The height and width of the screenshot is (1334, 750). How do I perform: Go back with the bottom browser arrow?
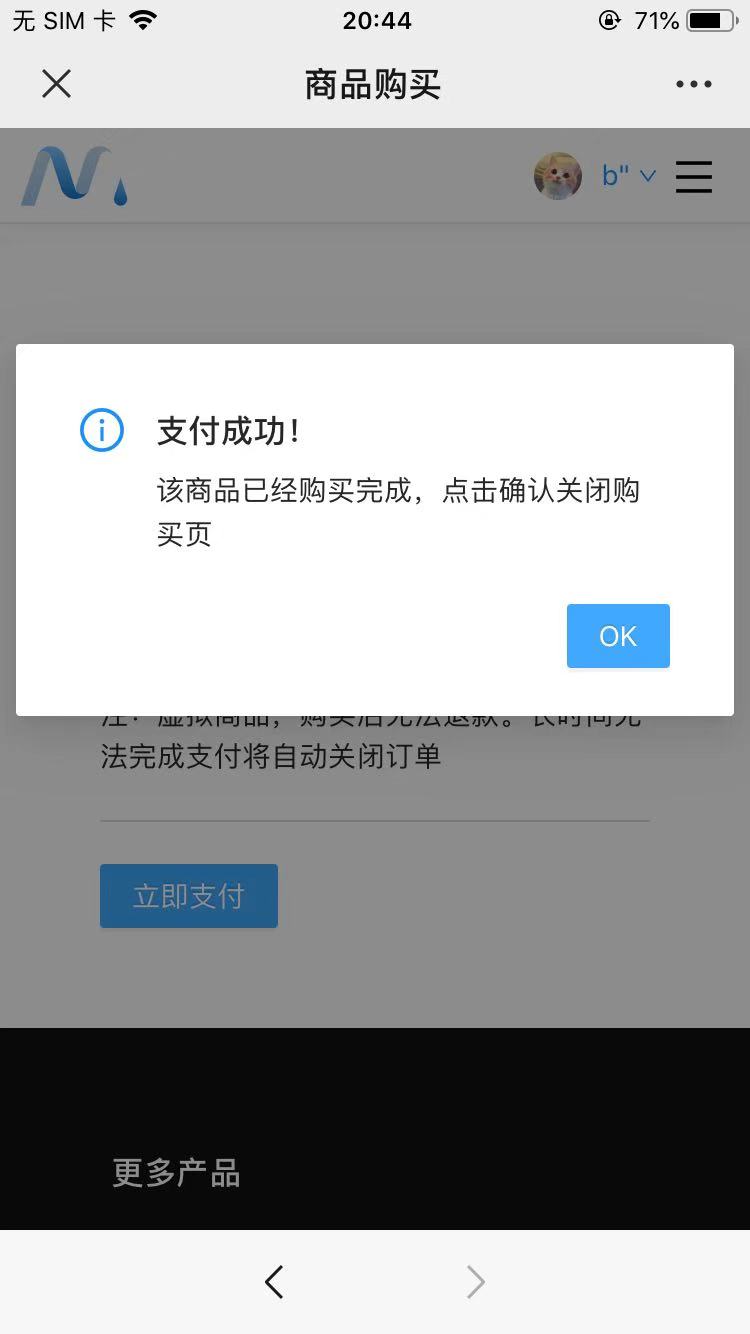coord(274,1282)
